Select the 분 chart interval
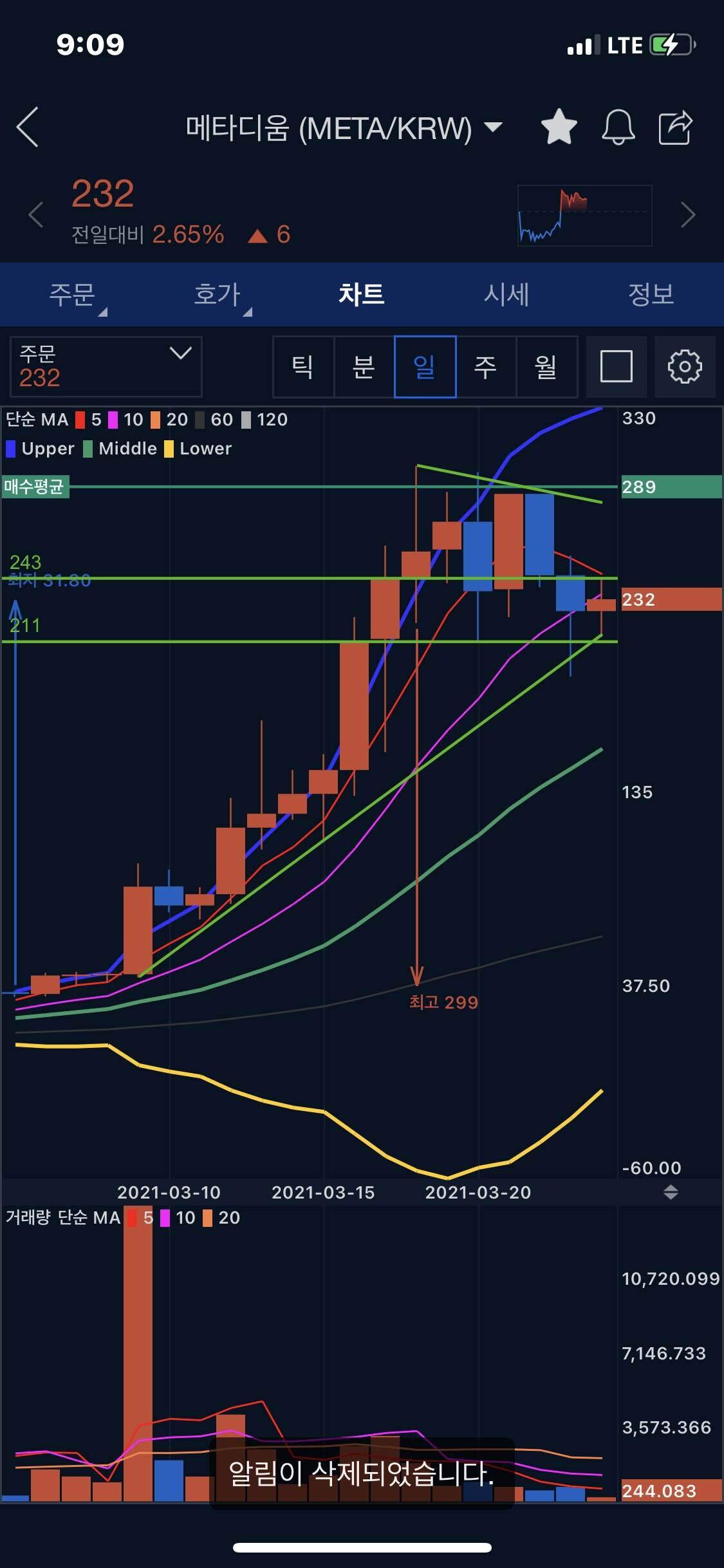 pyautogui.click(x=364, y=367)
